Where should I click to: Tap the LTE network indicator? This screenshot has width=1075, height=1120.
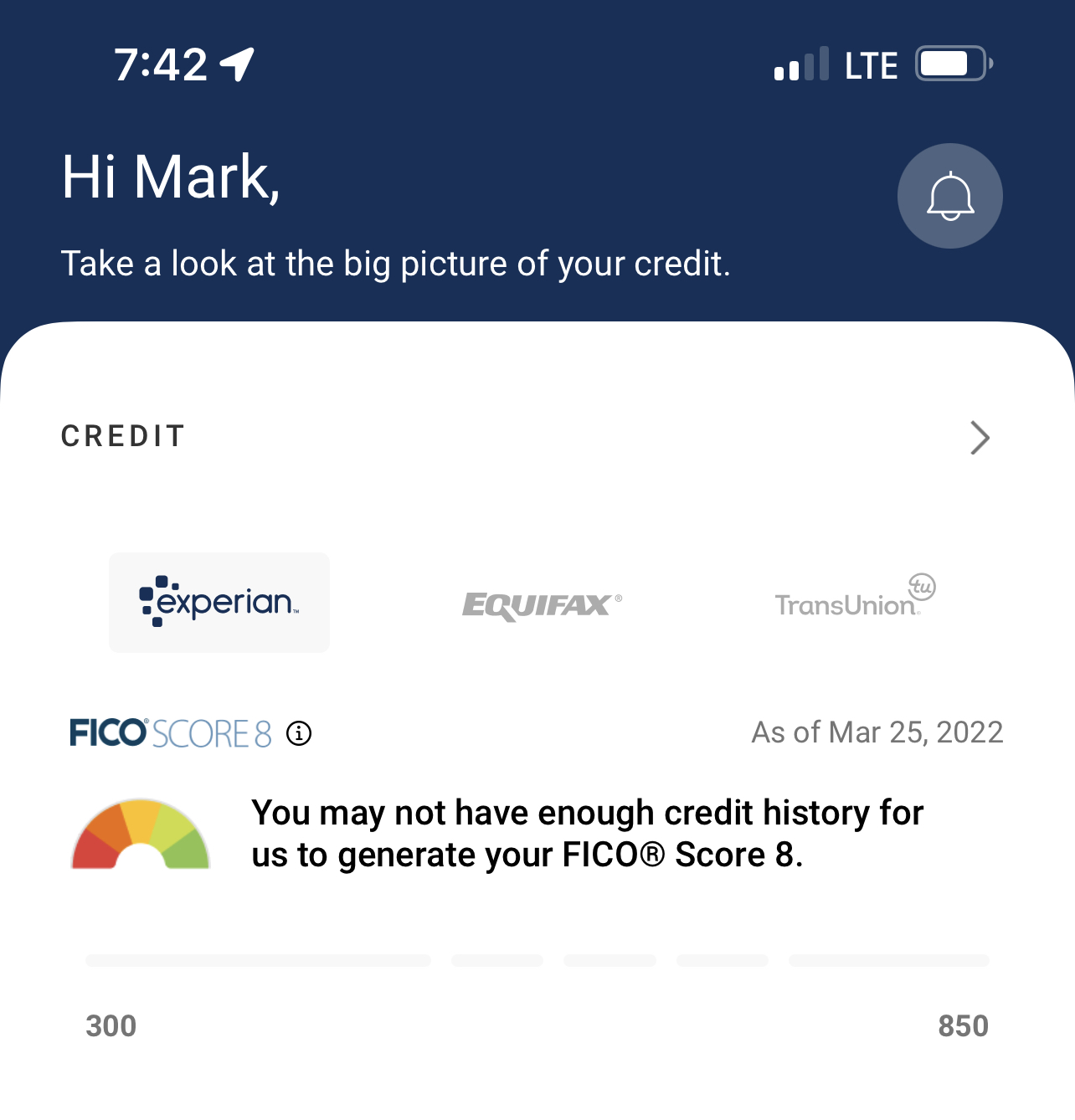pyautogui.click(x=871, y=64)
